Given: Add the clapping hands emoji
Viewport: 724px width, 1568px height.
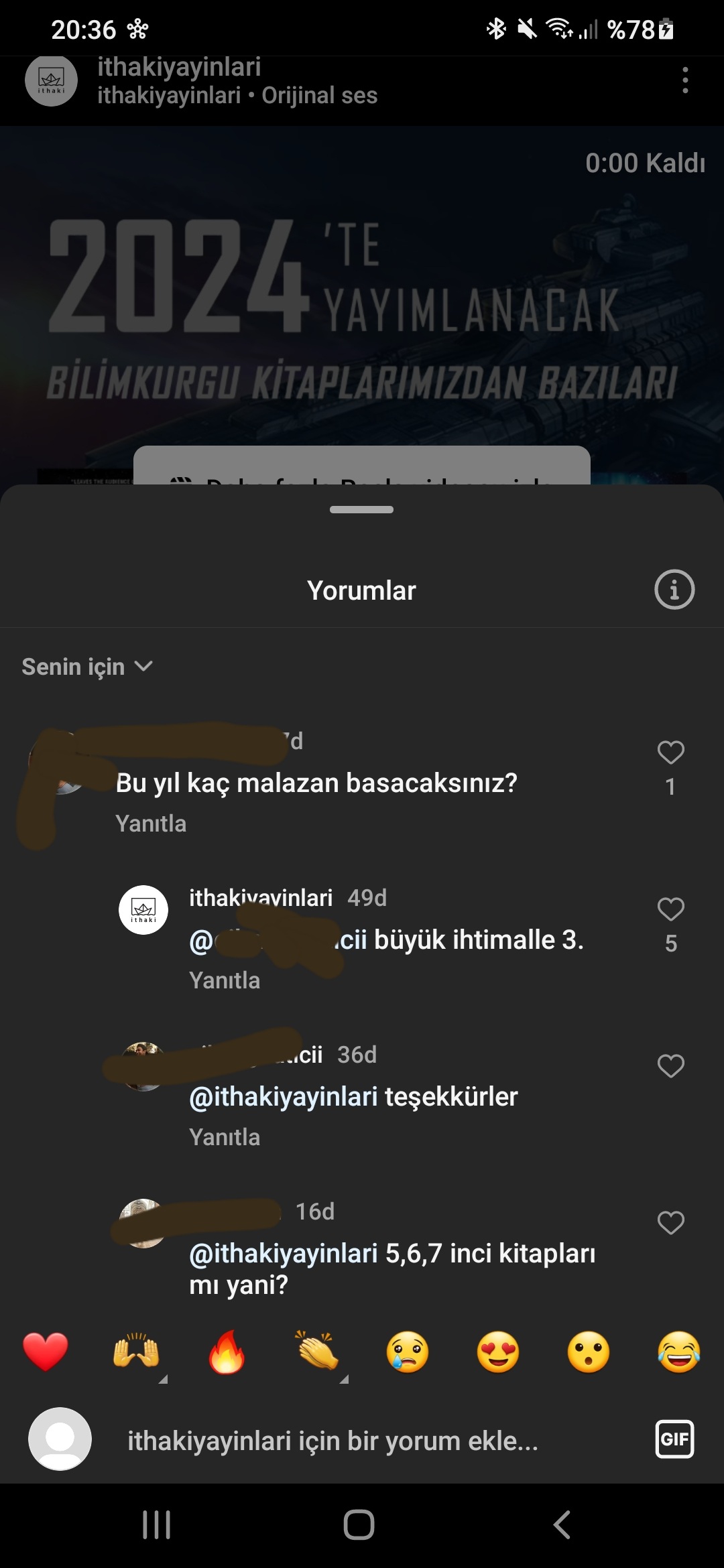Looking at the screenshot, I should click(x=317, y=1352).
